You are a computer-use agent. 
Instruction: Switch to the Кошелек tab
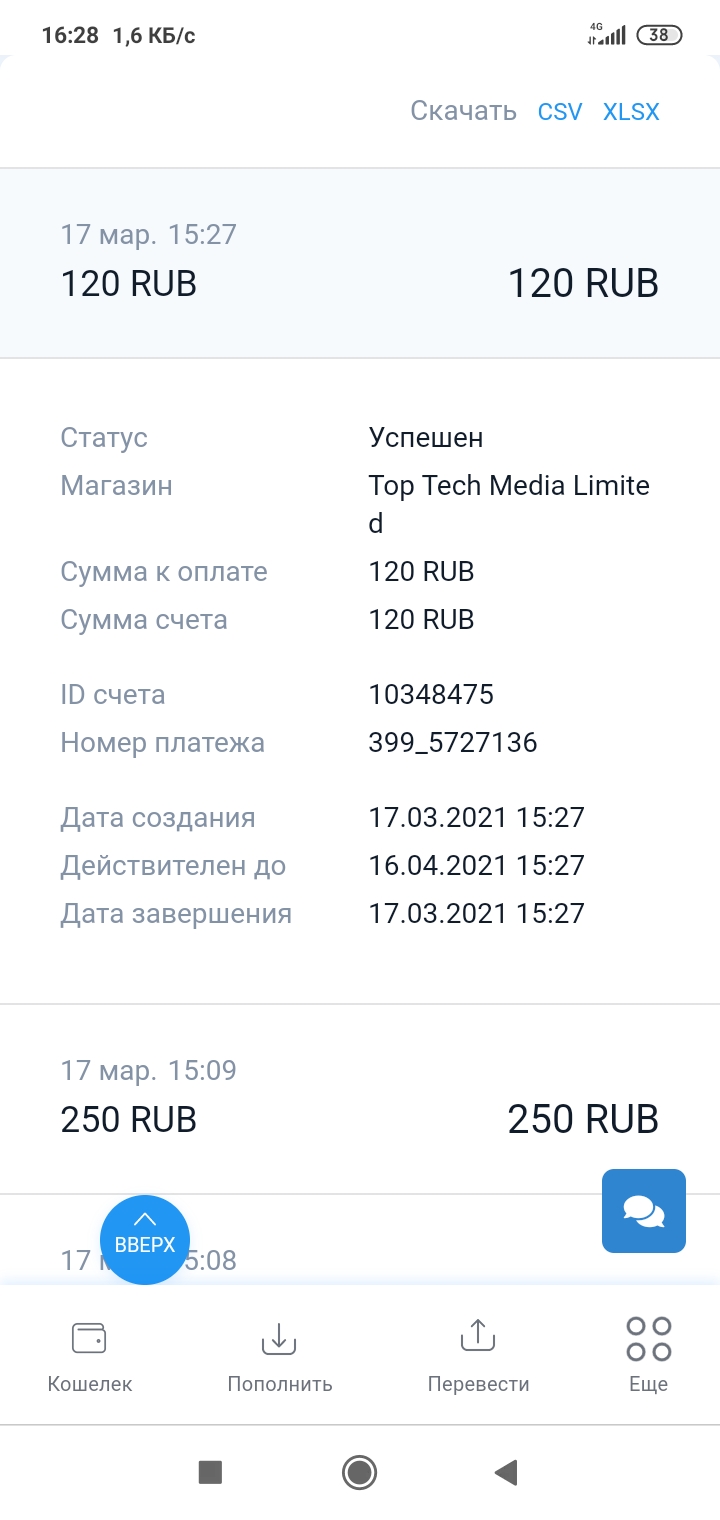coord(90,1356)
